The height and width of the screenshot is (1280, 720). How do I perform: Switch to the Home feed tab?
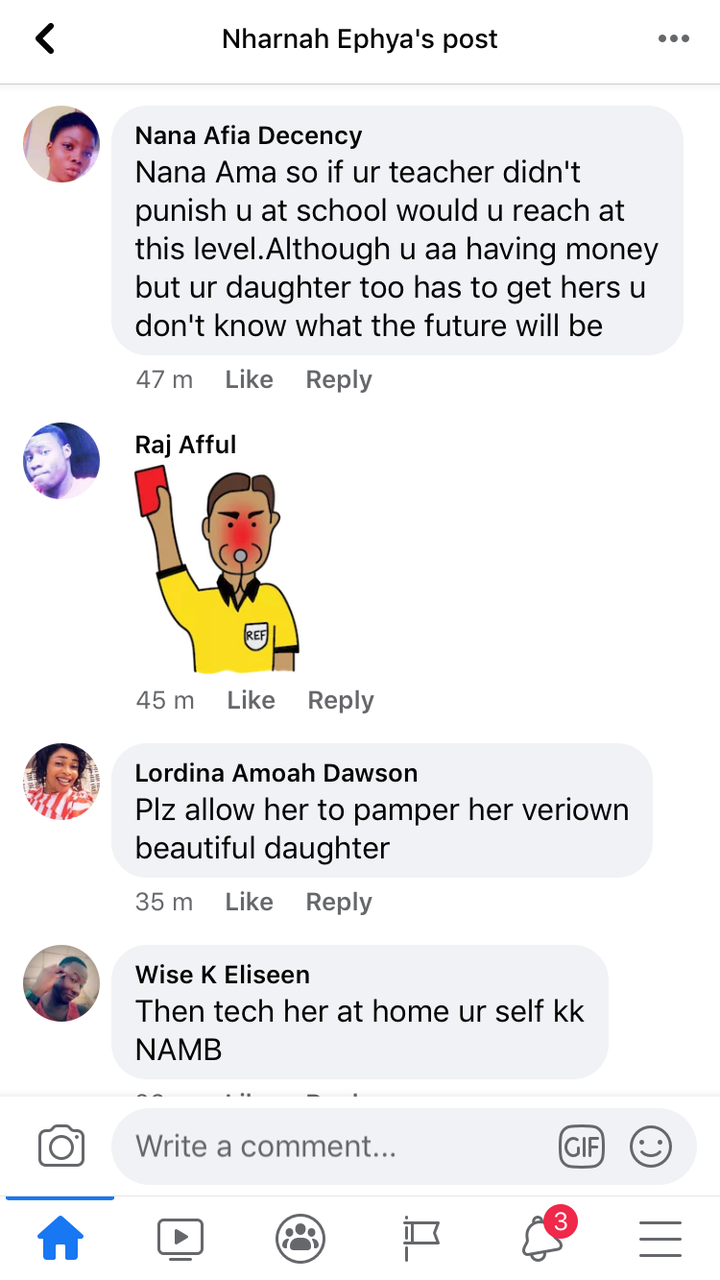coord(60,1240)
